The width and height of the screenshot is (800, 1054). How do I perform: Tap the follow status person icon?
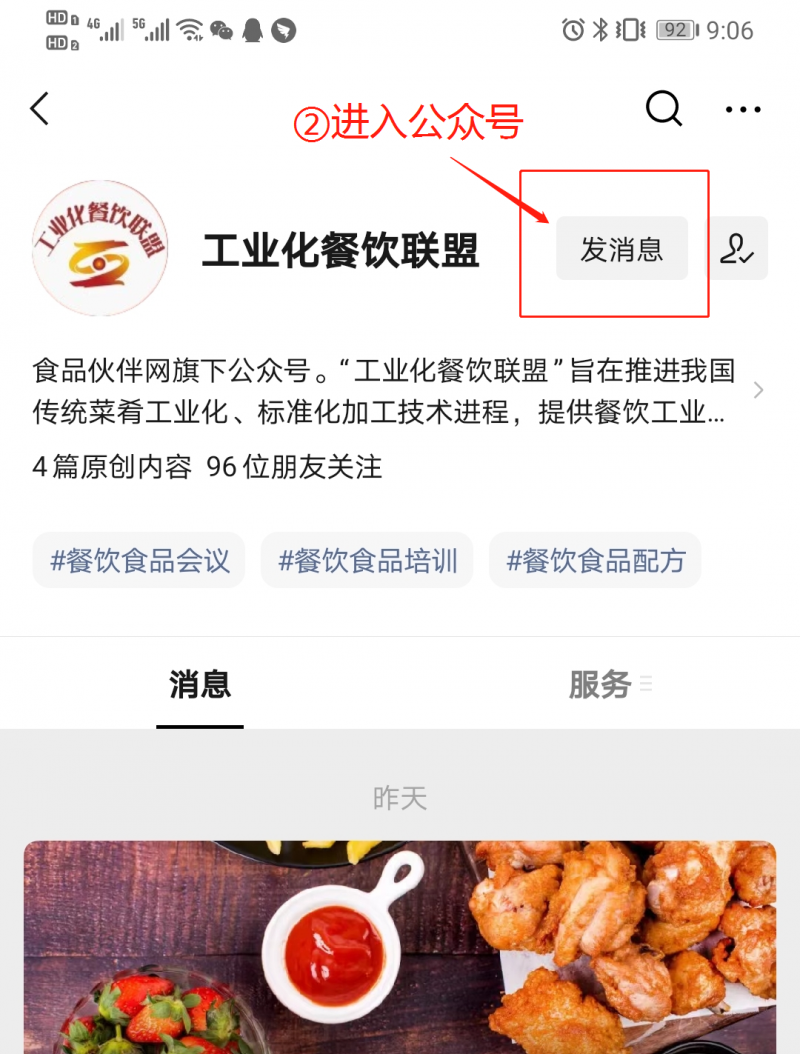coord(738,249)
